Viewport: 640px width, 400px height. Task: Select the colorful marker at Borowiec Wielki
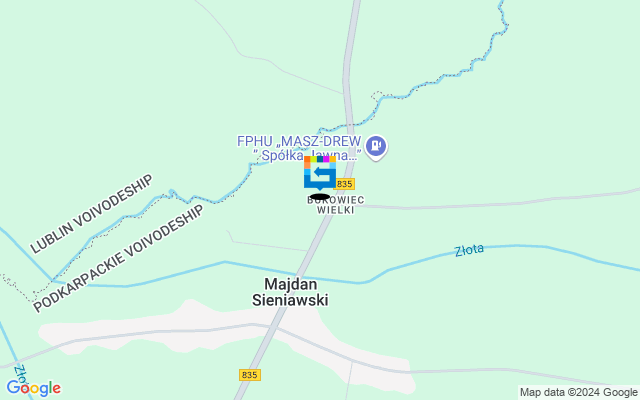[x=319, y=172]
